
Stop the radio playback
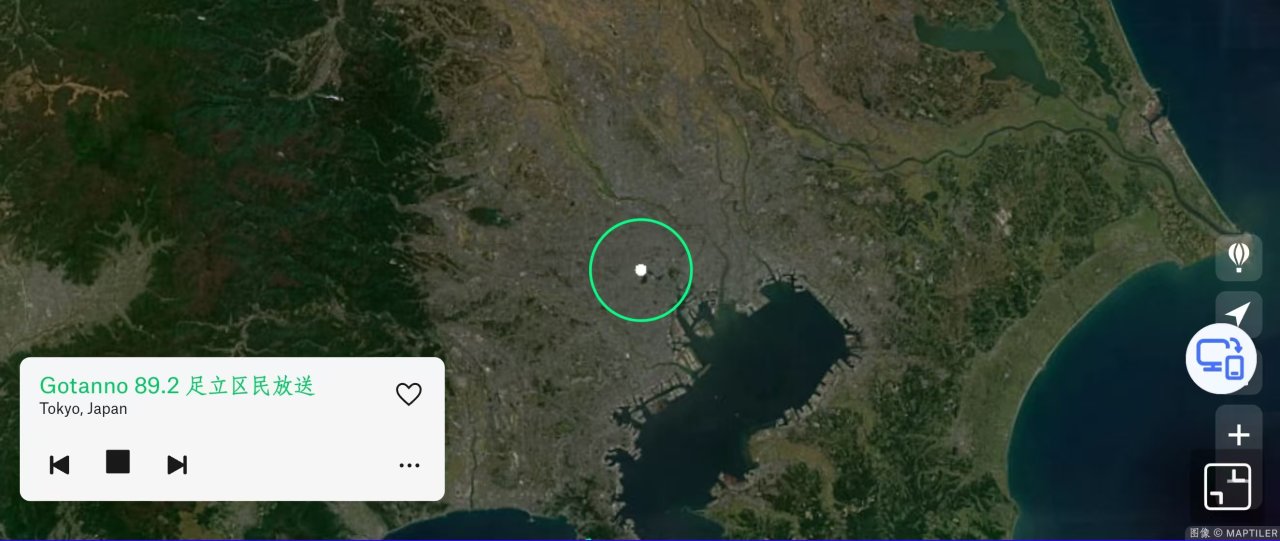pyautogui.click(x=118, y=461)
